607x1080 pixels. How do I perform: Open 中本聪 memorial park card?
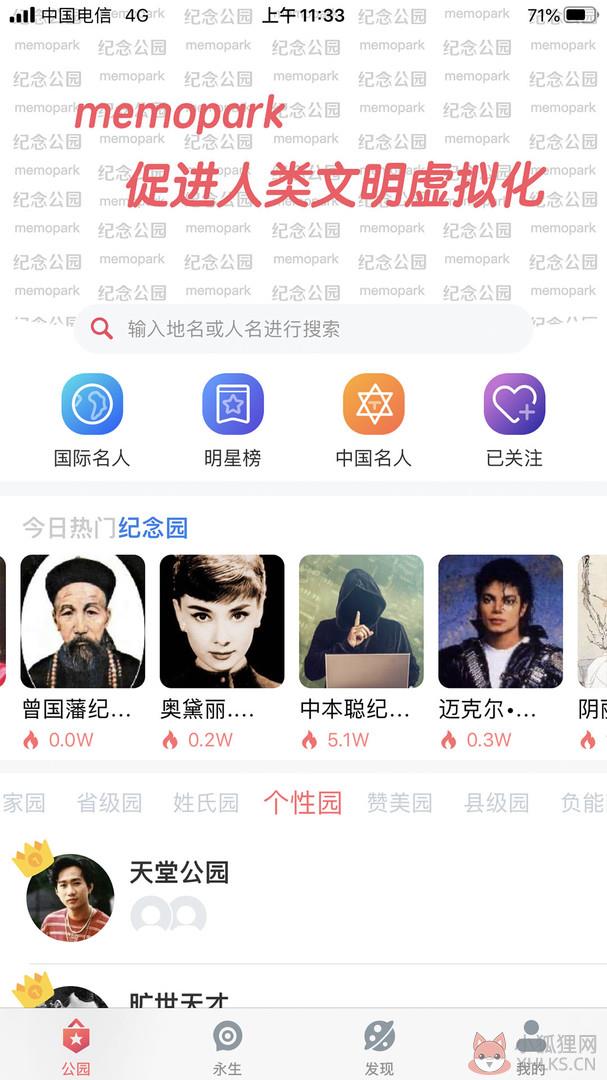(361, 652)
